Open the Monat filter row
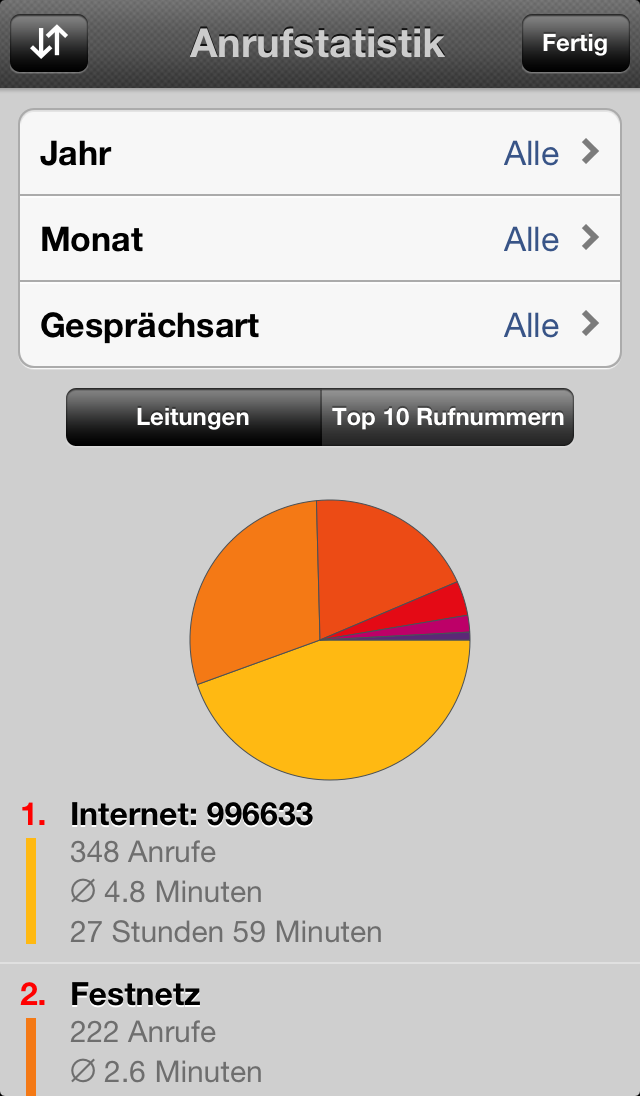The height and width of the screenshot is (1096, 640). pos(320,239)
